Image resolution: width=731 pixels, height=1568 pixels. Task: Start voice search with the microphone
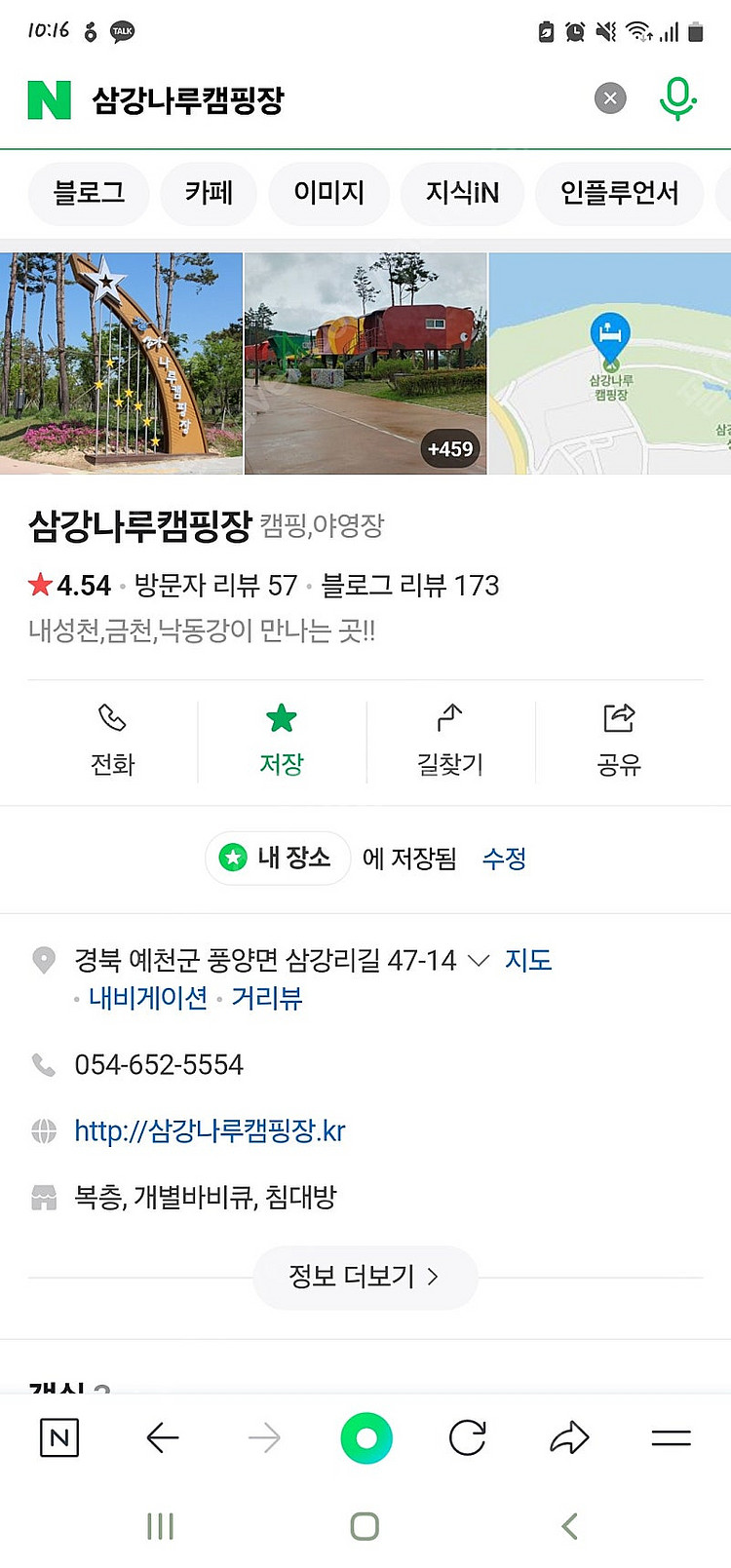pos(677,98)
